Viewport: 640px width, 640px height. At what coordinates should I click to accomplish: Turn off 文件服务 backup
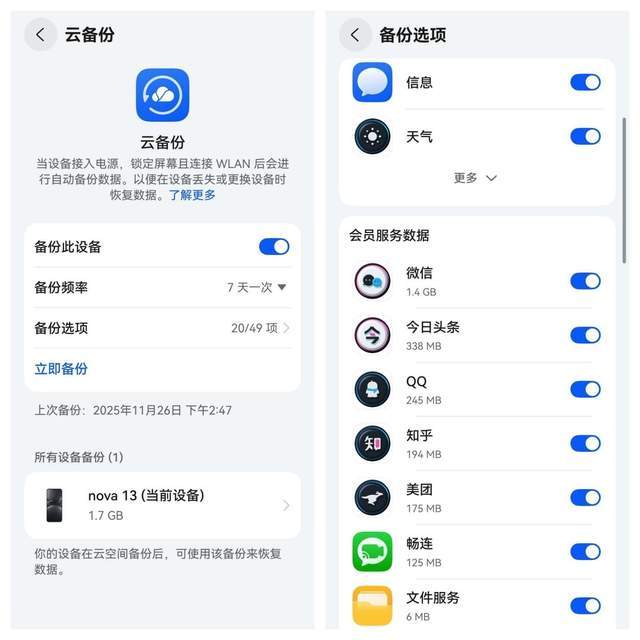coord(585,605)
